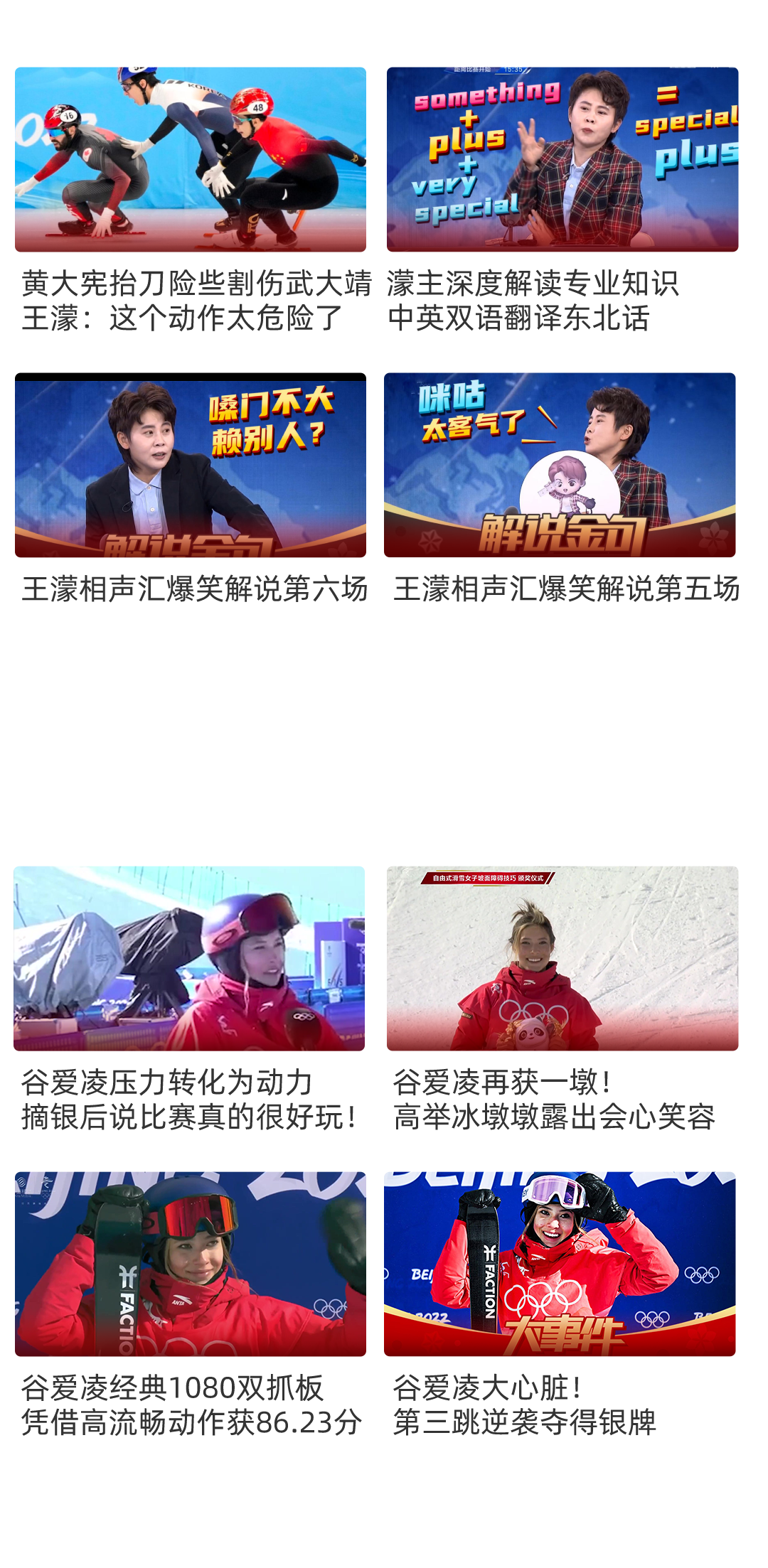Play the video 谷爱凌压力转化为动力
This screenshot has height=1568, width=768.
click(189, 958)
